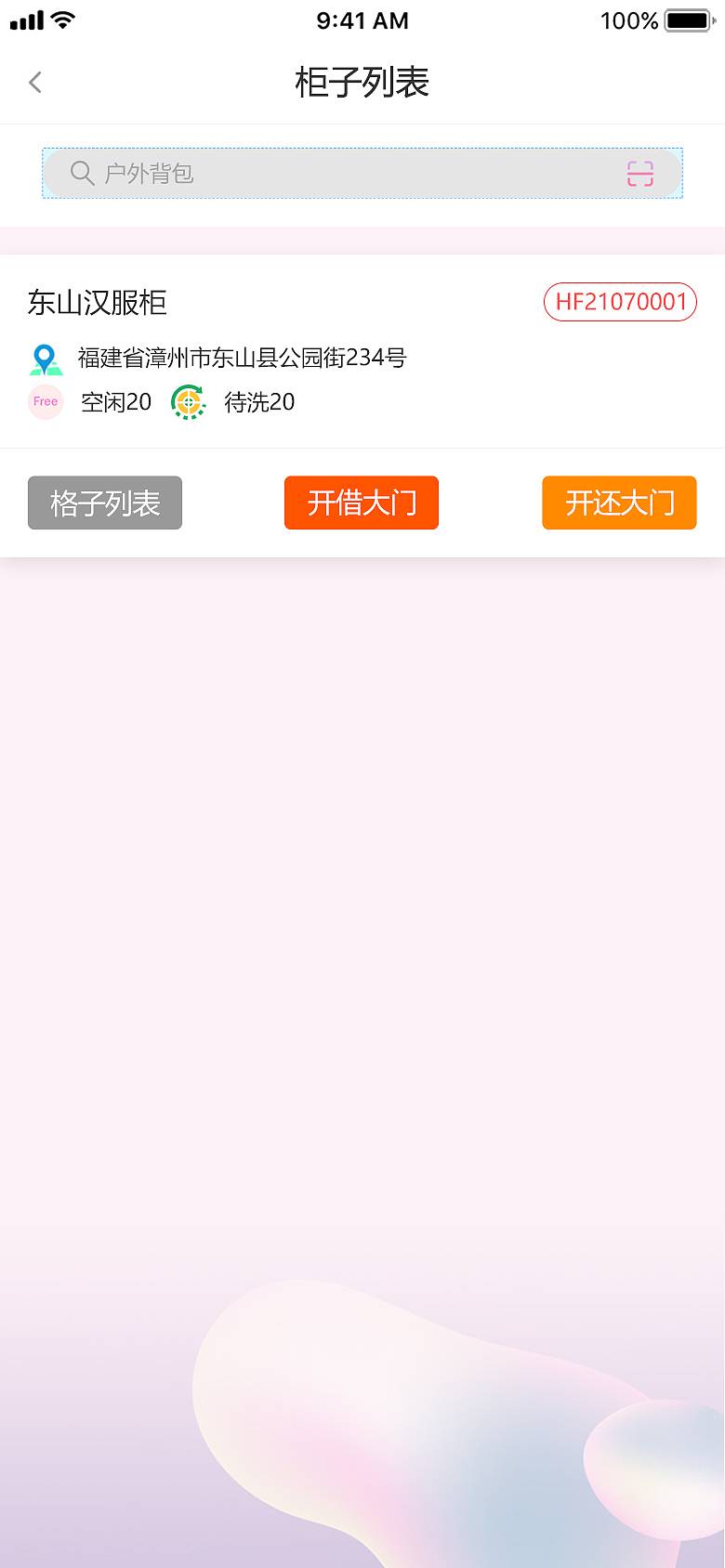Tap the blue location pin icon

(x=45, y=358)
